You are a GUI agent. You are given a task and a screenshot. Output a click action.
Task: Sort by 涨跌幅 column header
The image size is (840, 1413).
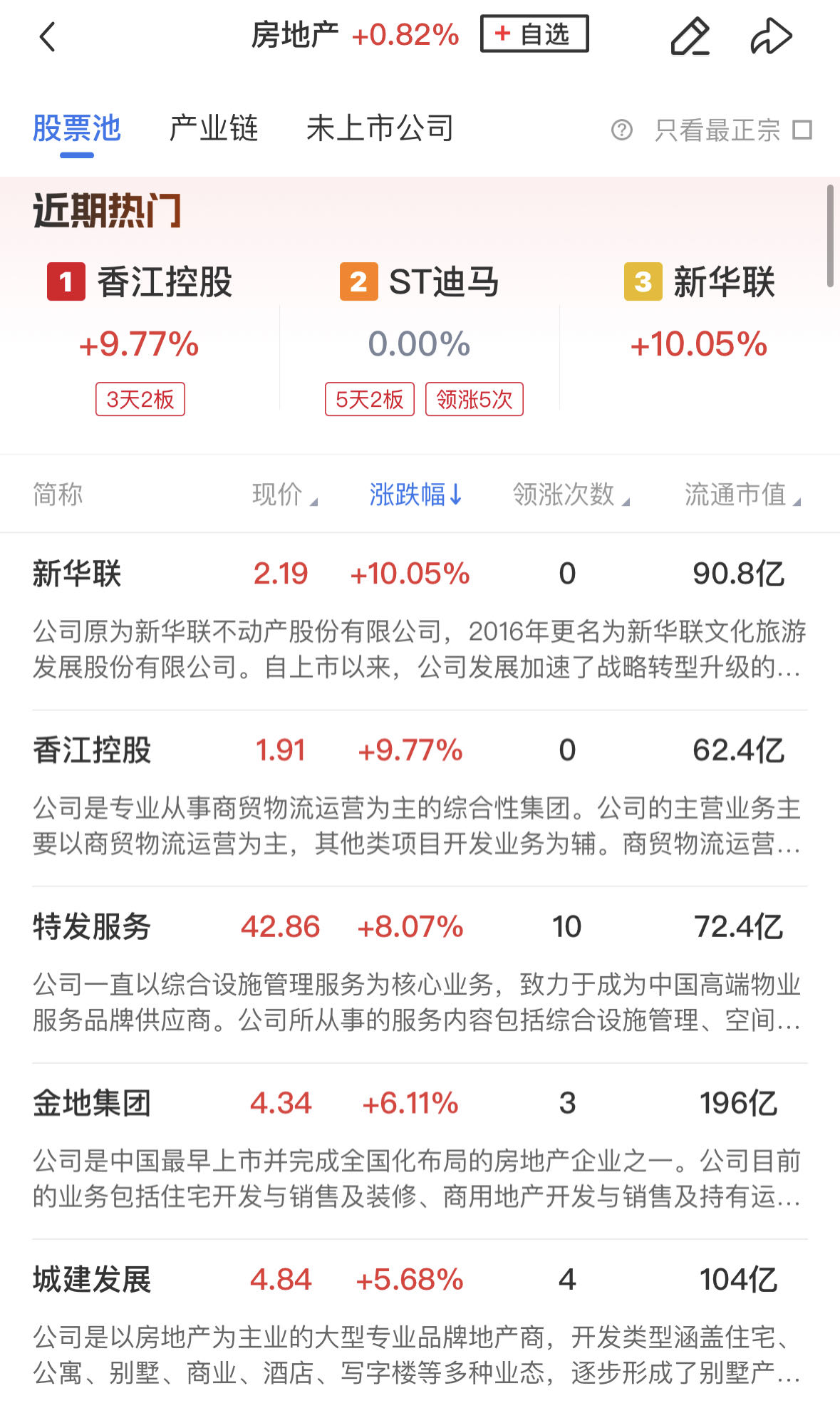415,495
